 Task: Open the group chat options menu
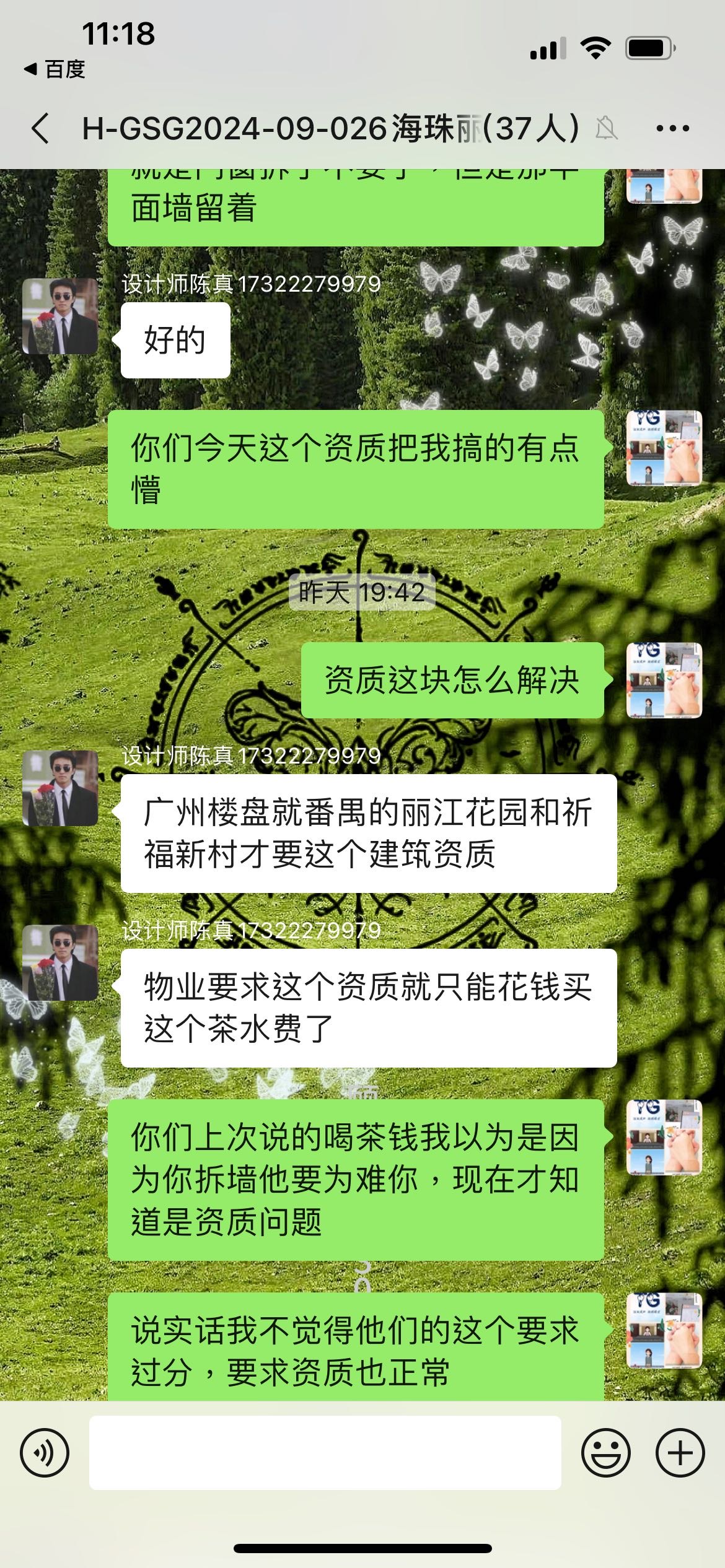[672, 129]
